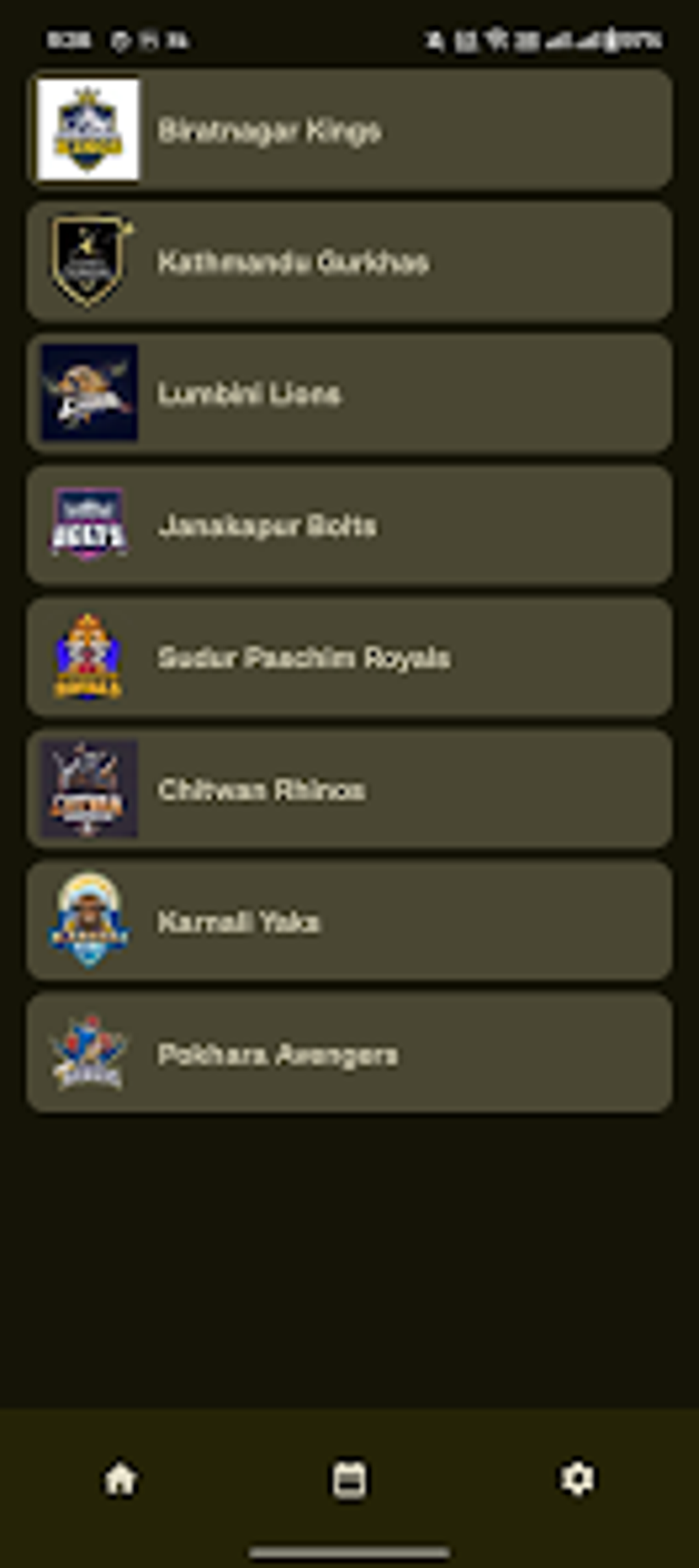Open the Biratnagar Kings team

click(x=349, y=130)
